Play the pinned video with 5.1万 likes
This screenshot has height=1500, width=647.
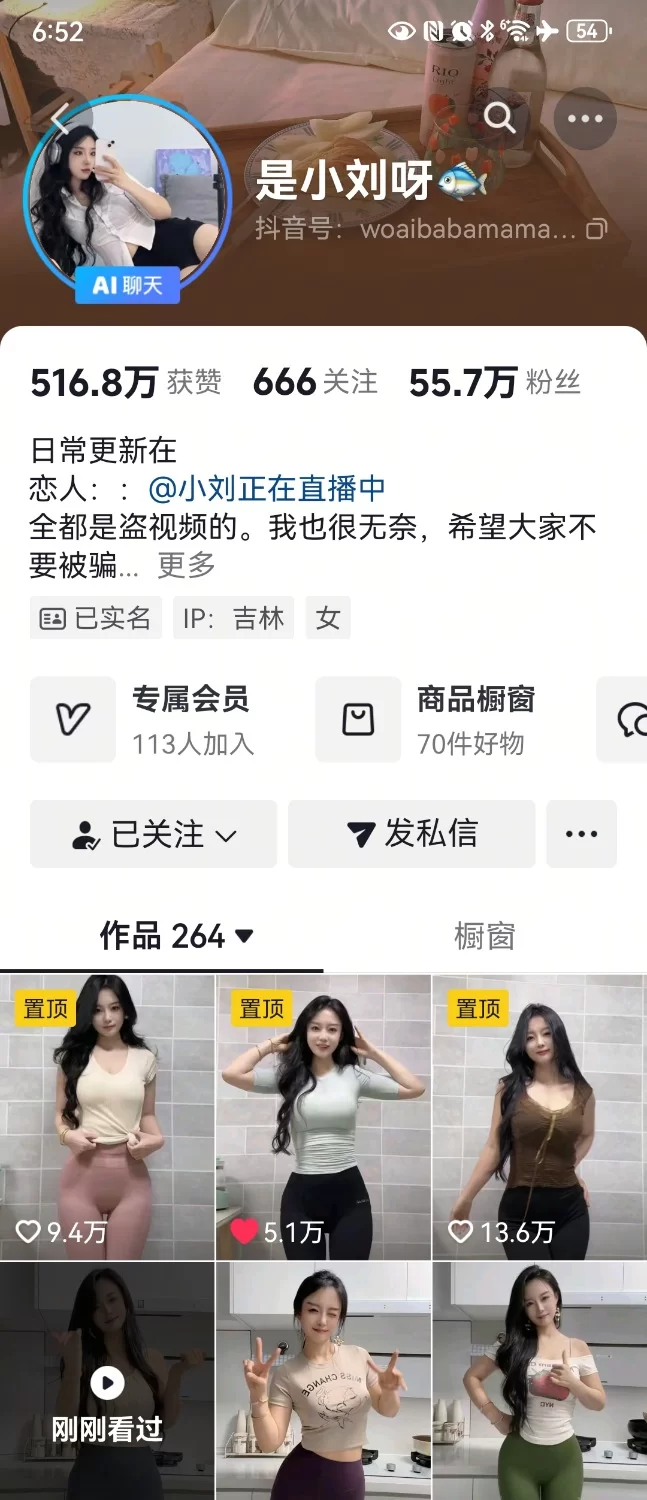pyautogui.click(x=323, y=1116)
